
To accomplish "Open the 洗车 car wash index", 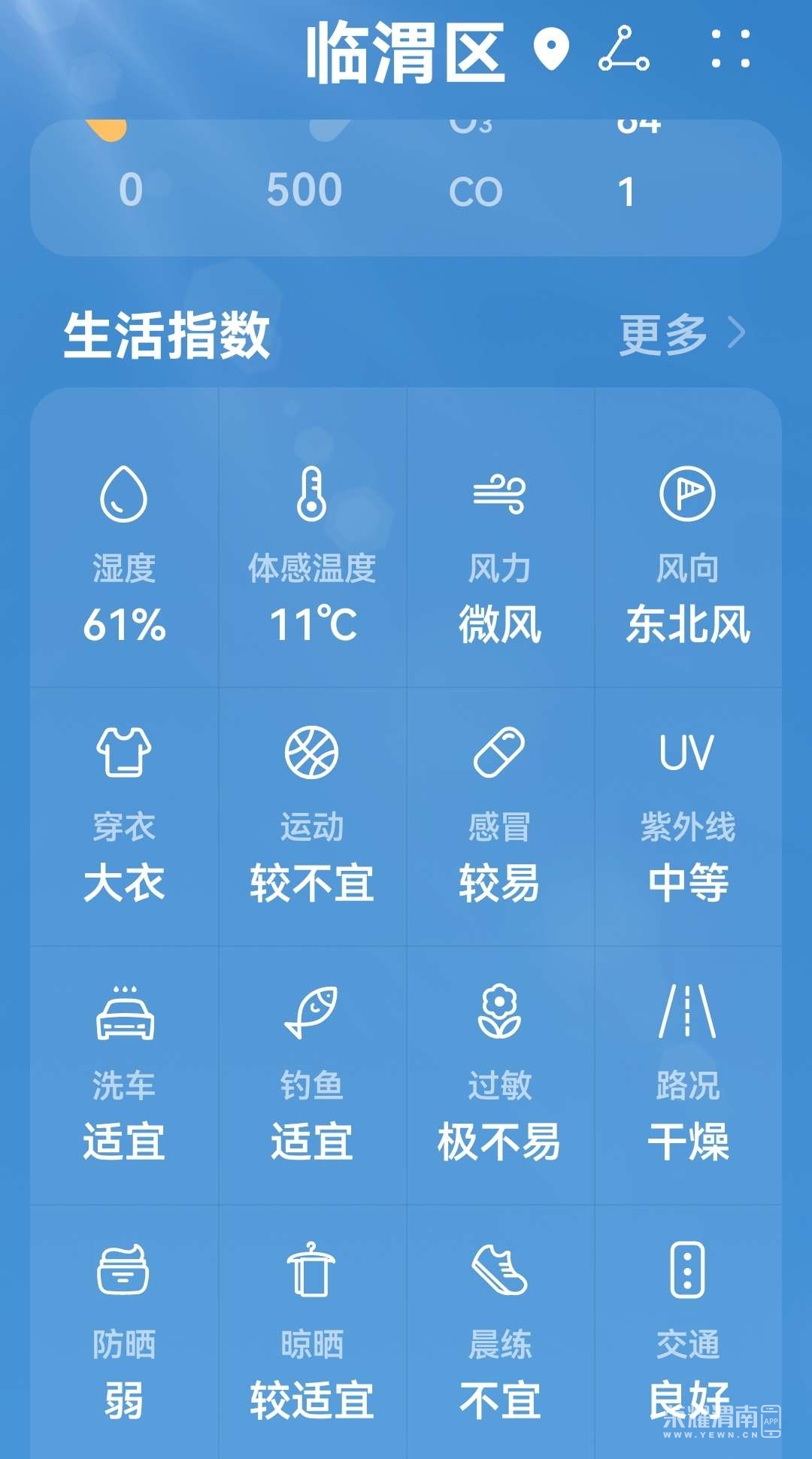I will [124, 1074].
